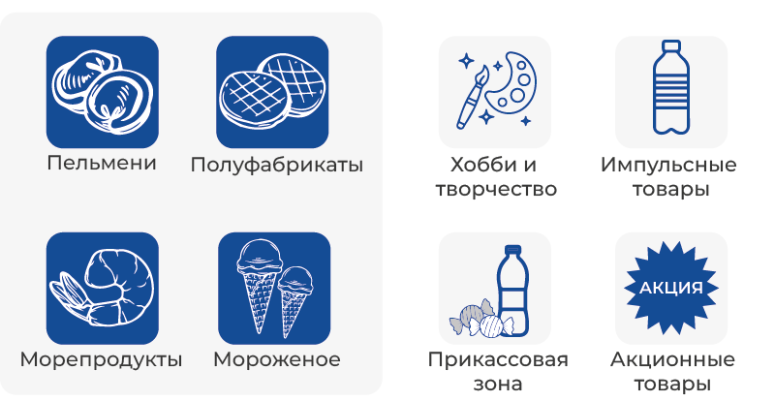775x409 pixels.
Task: Open Хобби и творчество category
Action: pyautogui.click(x=495, y=92)
